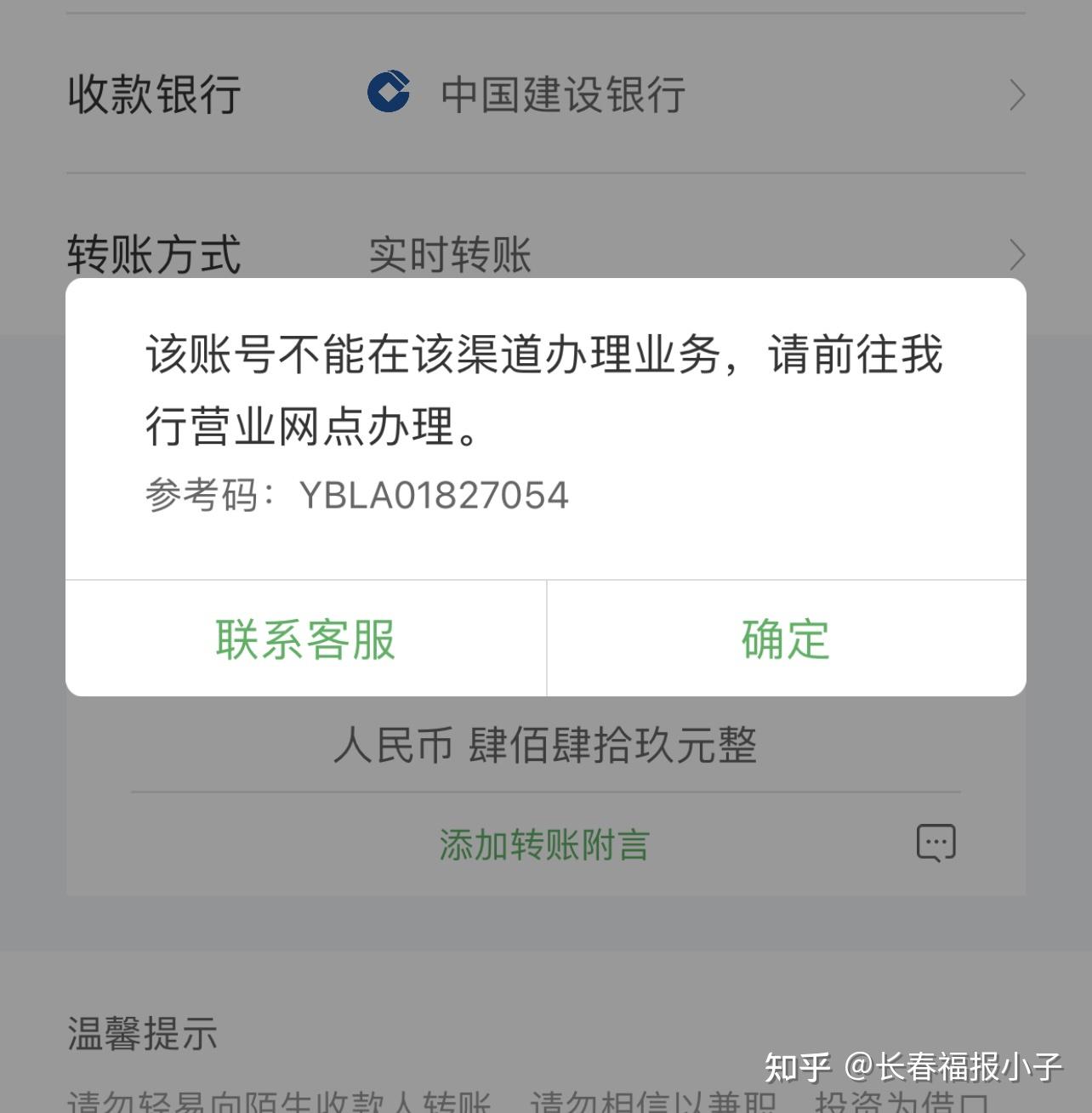
Task: Click the 收款银行 label
Action: tap(153, 96)
